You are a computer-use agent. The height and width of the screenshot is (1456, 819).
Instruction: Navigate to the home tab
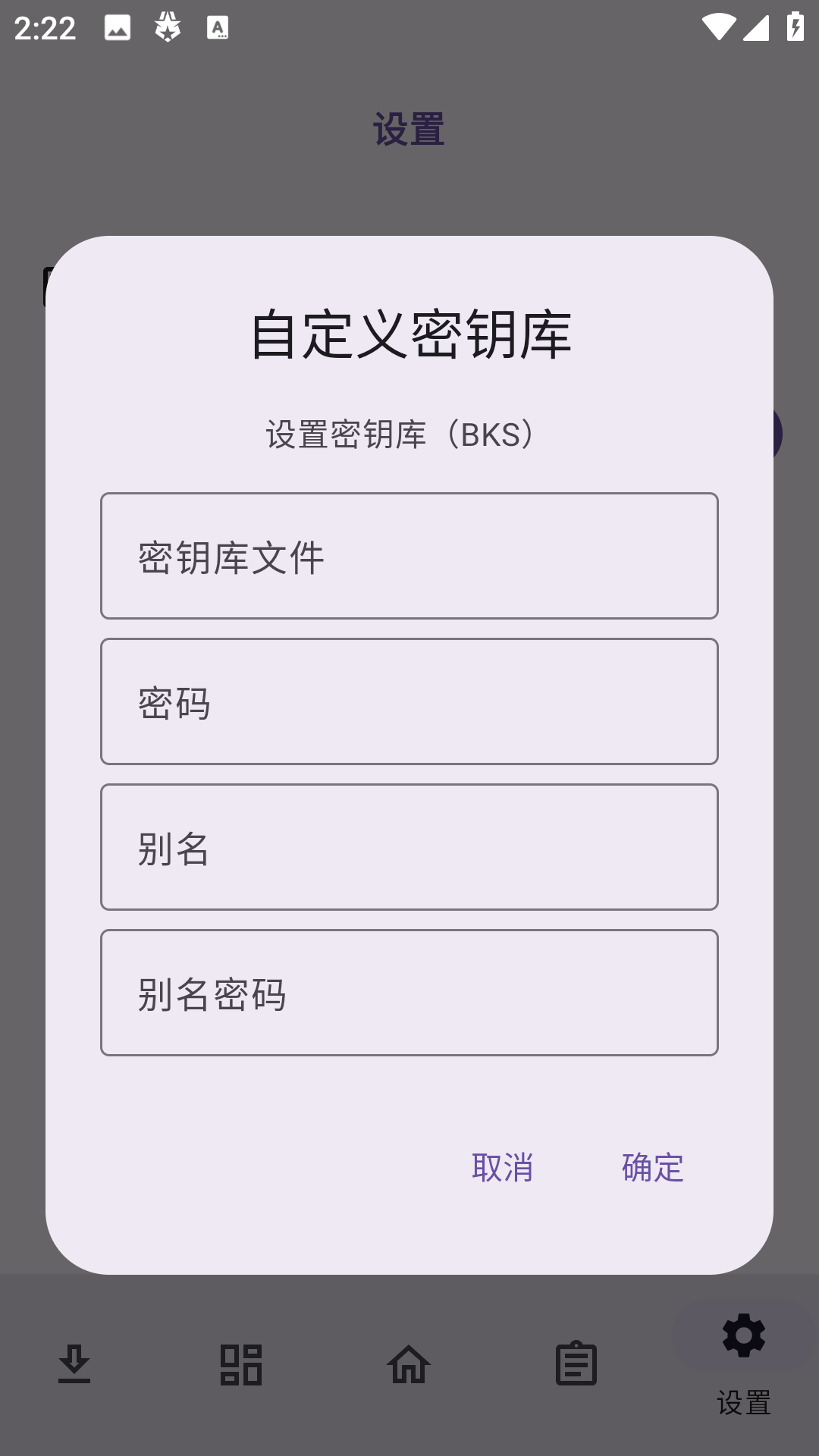pyautogui.click(x=409, y=1365)
